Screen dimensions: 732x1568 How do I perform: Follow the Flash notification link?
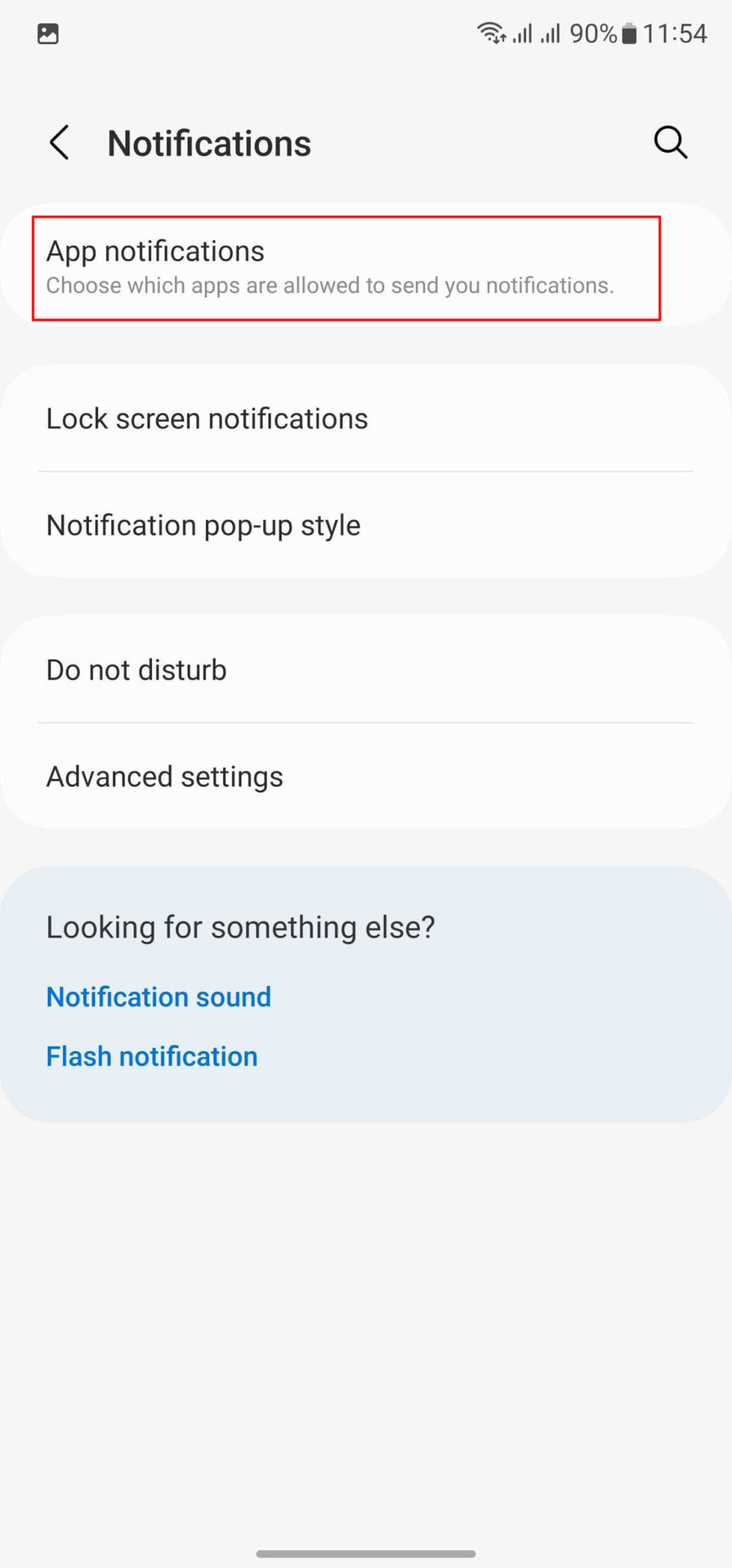(x=152, y=1056)
